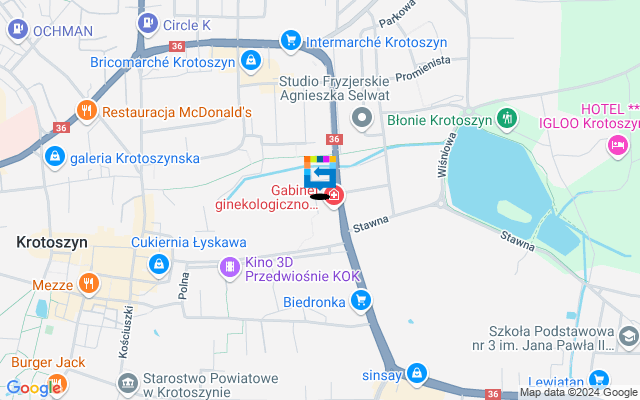Tap the OCHMAN parking marker
The height and width of the screenshot is (400, 640).
coord(17,30)
